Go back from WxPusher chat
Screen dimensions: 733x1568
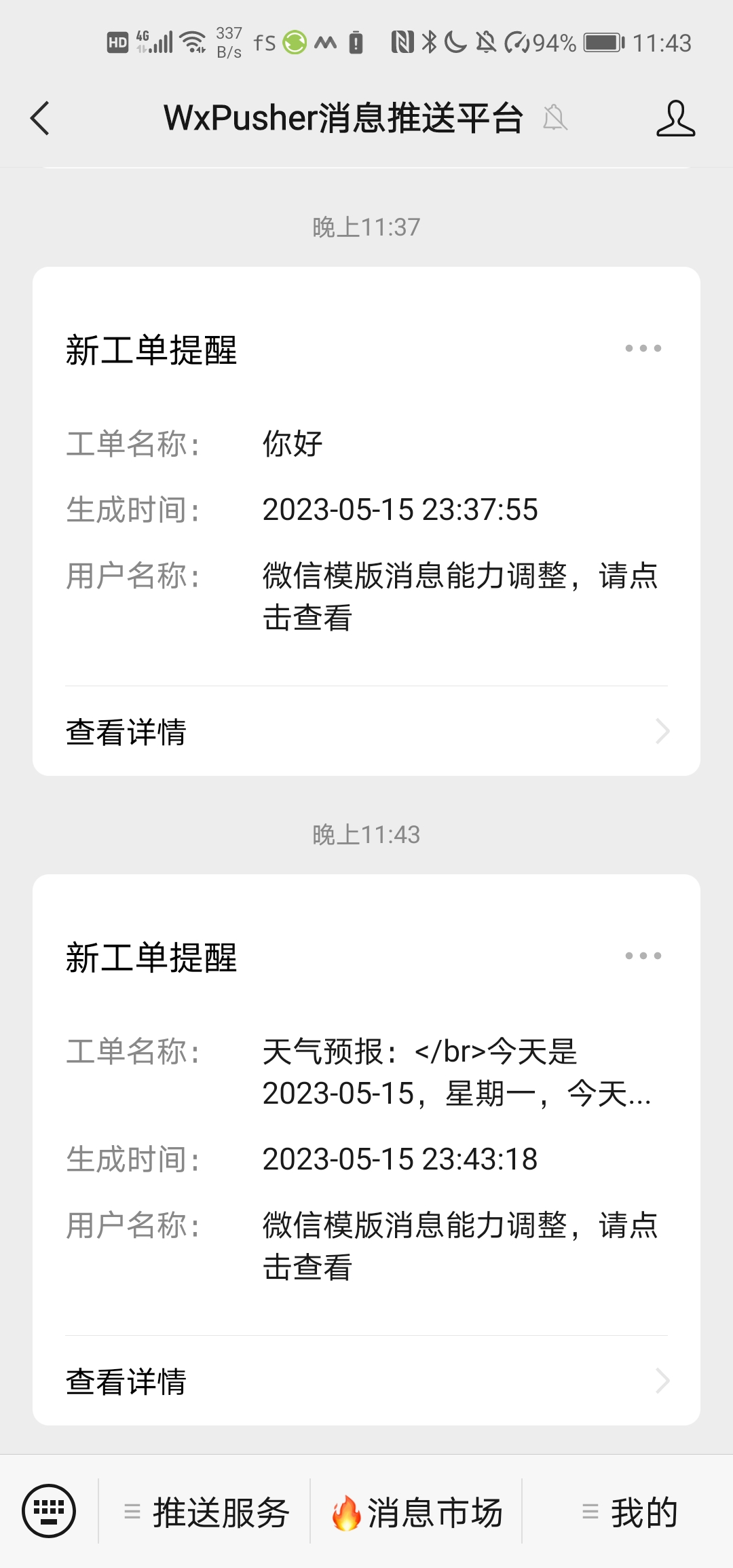(x=41, y=118)
